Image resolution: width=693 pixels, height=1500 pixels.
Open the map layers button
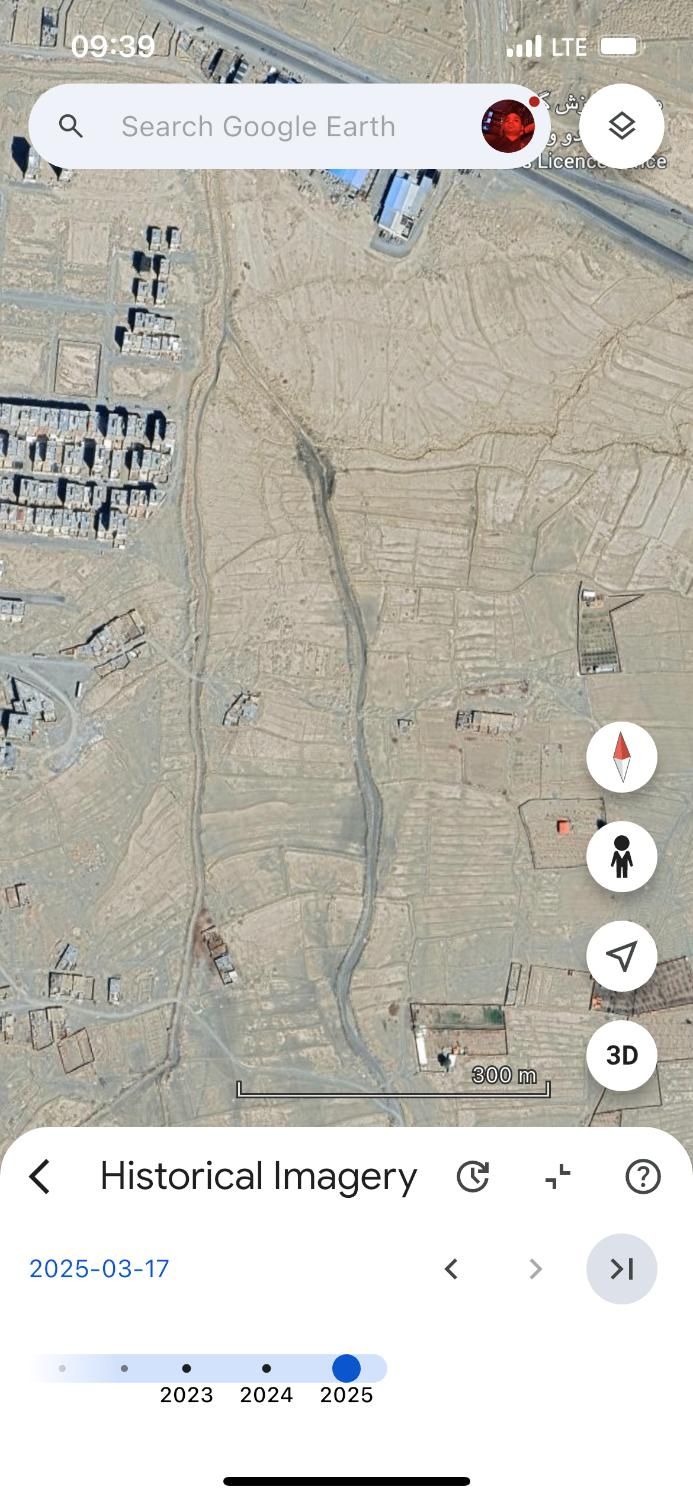point(622,127)
